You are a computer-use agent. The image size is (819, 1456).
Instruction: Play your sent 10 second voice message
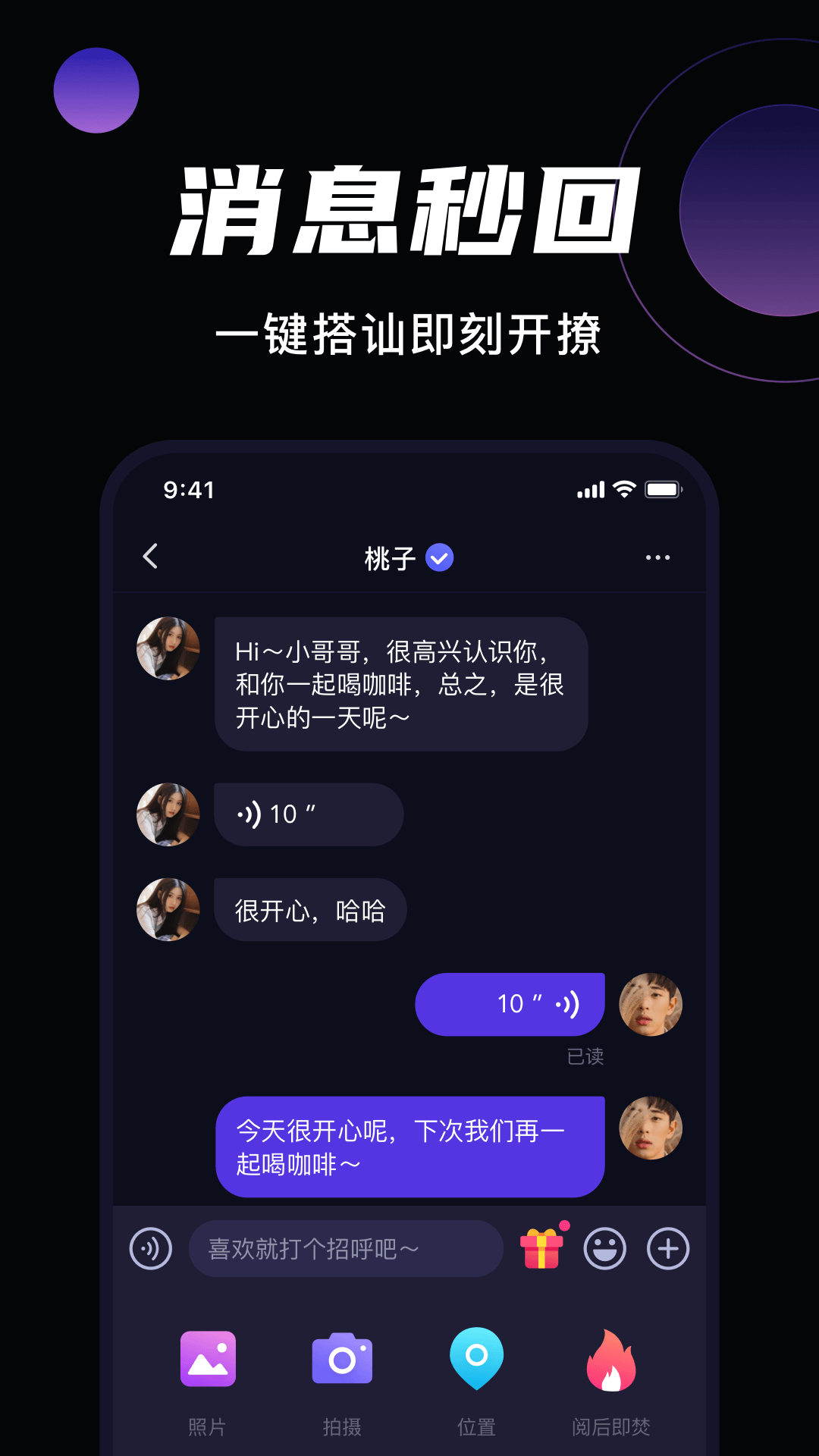(x=510, y=1004)
